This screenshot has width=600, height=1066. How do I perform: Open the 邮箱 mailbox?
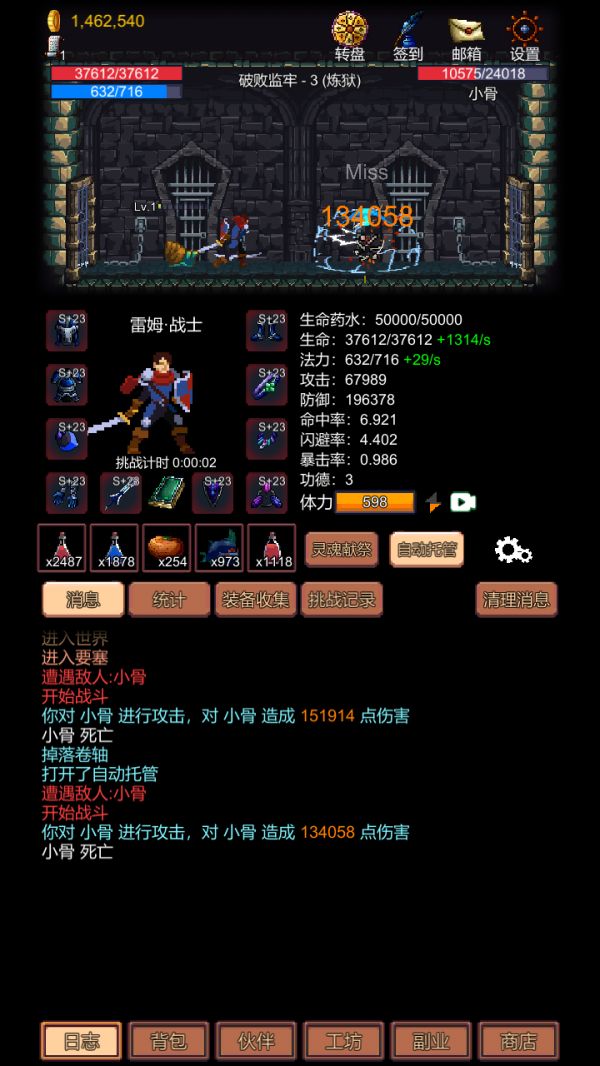tap(466, 36)
